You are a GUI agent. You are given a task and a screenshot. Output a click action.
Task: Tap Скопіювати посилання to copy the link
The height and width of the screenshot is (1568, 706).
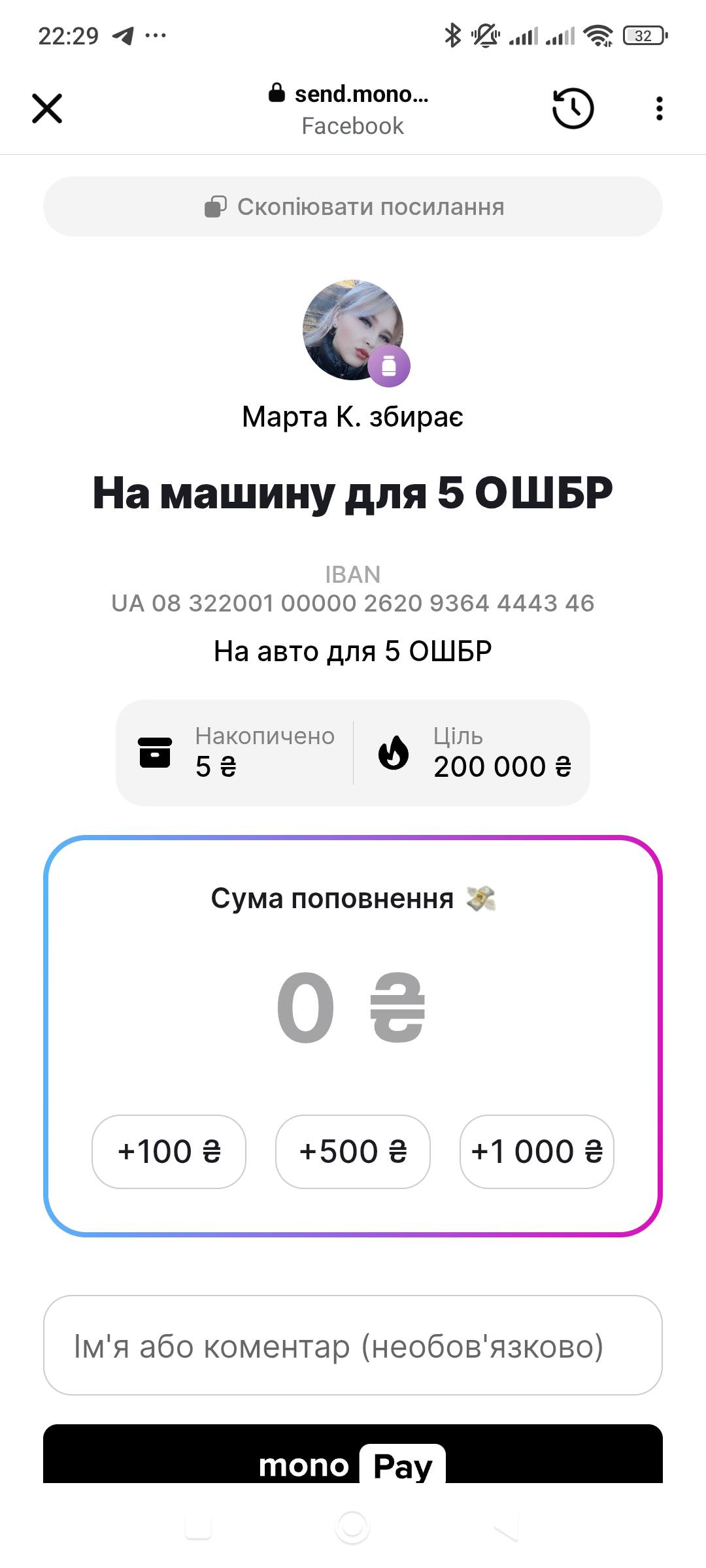pyautogui.click(x=353, y=206)
